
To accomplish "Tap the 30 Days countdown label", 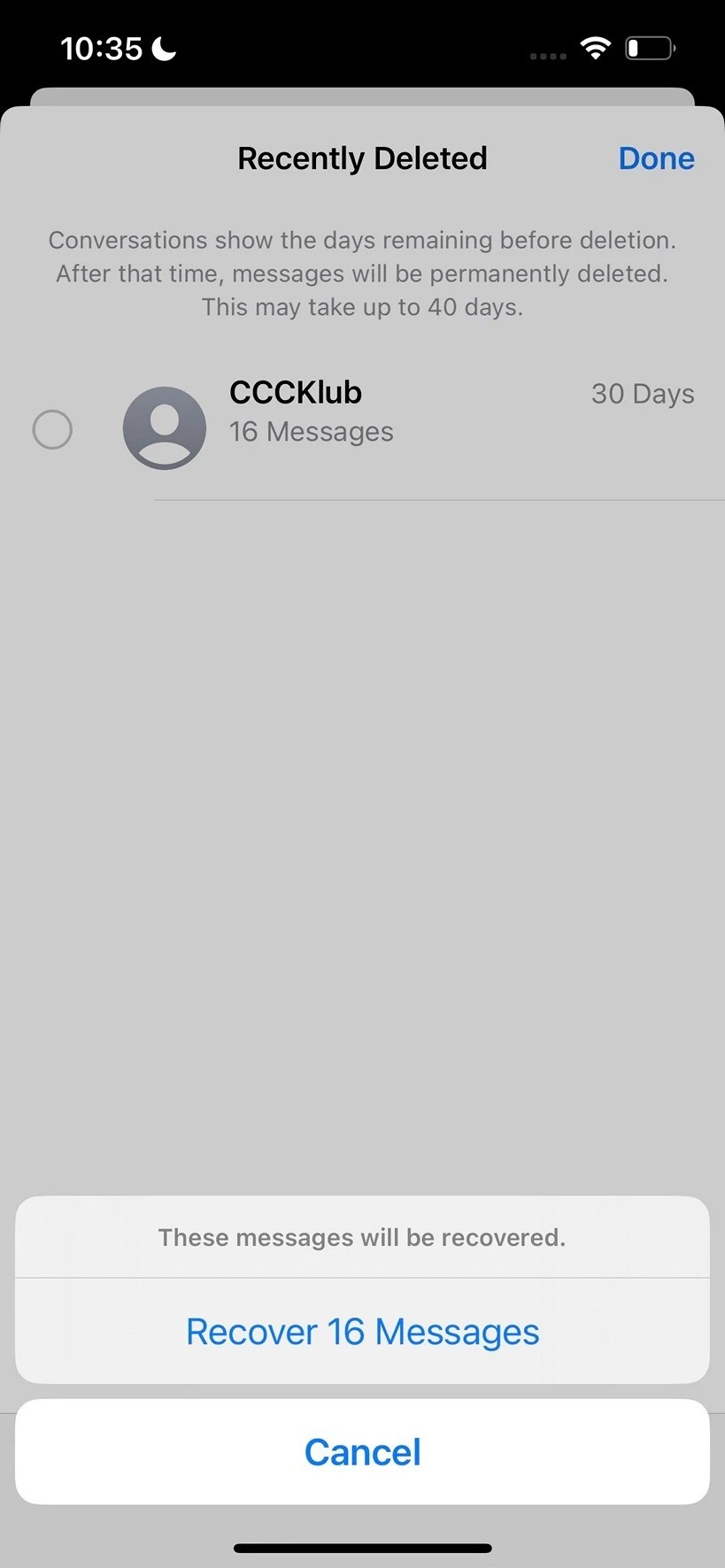I will coord(642,394).
